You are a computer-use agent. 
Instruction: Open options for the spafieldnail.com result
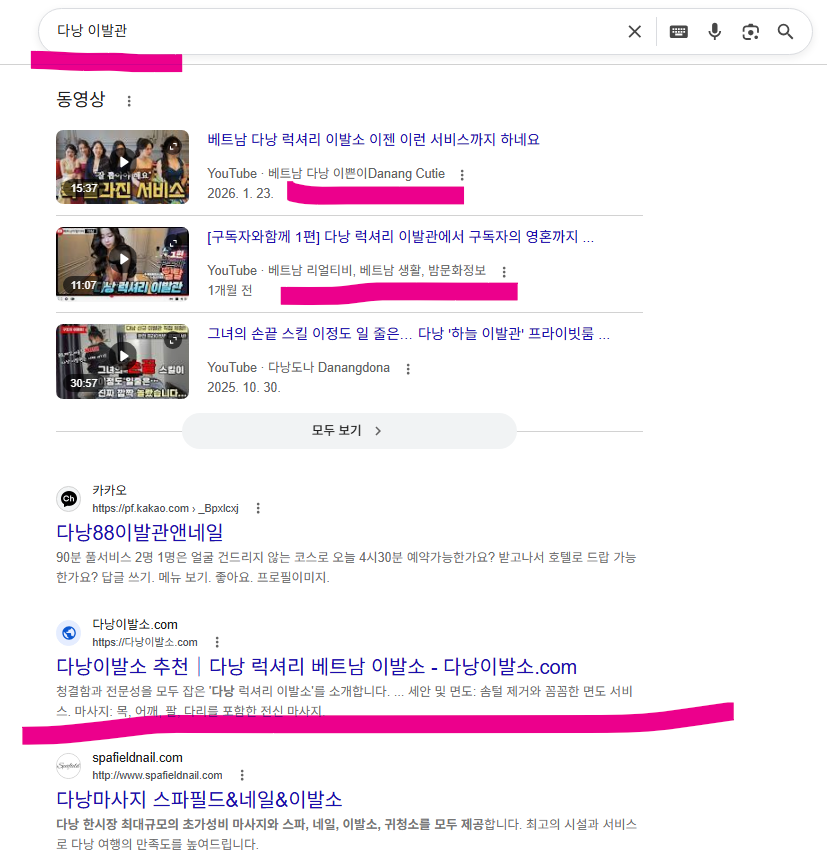[x=242, y=775]
